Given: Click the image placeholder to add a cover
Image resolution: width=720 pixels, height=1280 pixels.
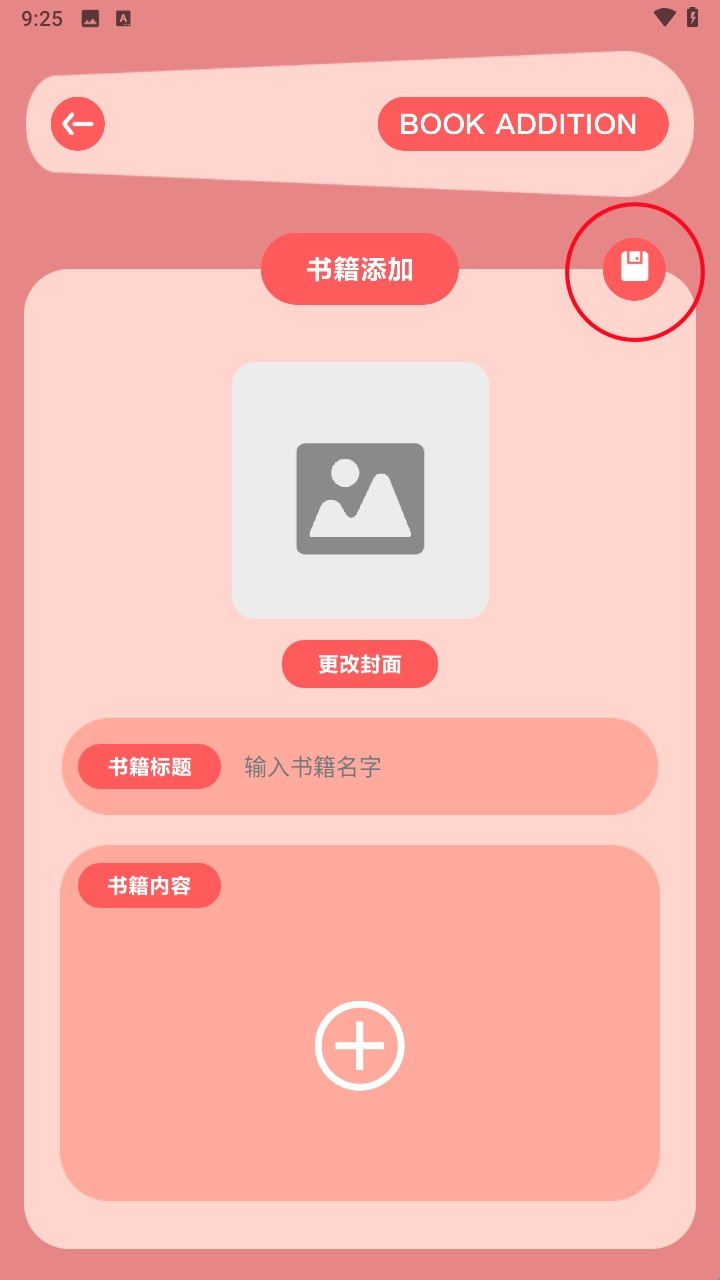Looking at the screenshot, I should (x=360, y=490).
